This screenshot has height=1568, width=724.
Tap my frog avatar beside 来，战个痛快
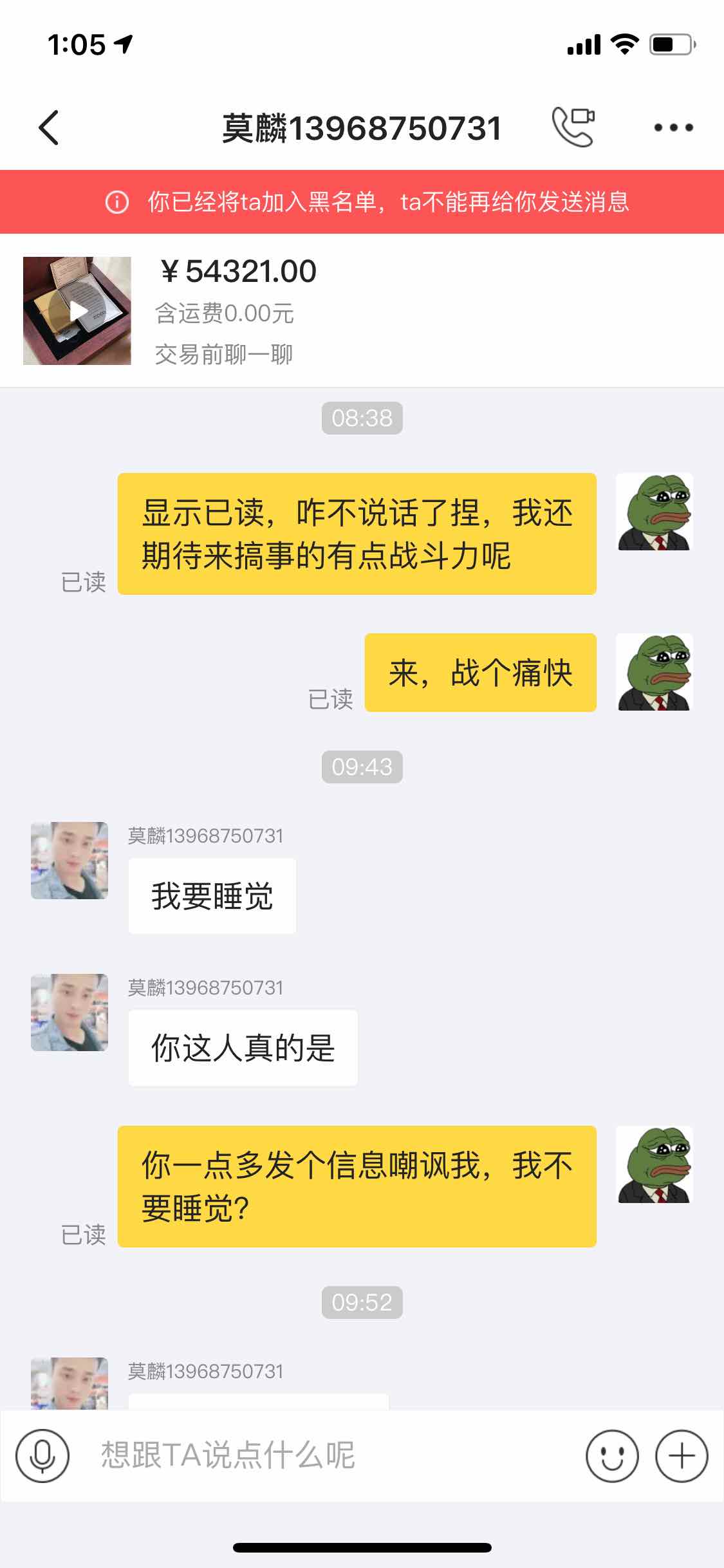point(654,672)
